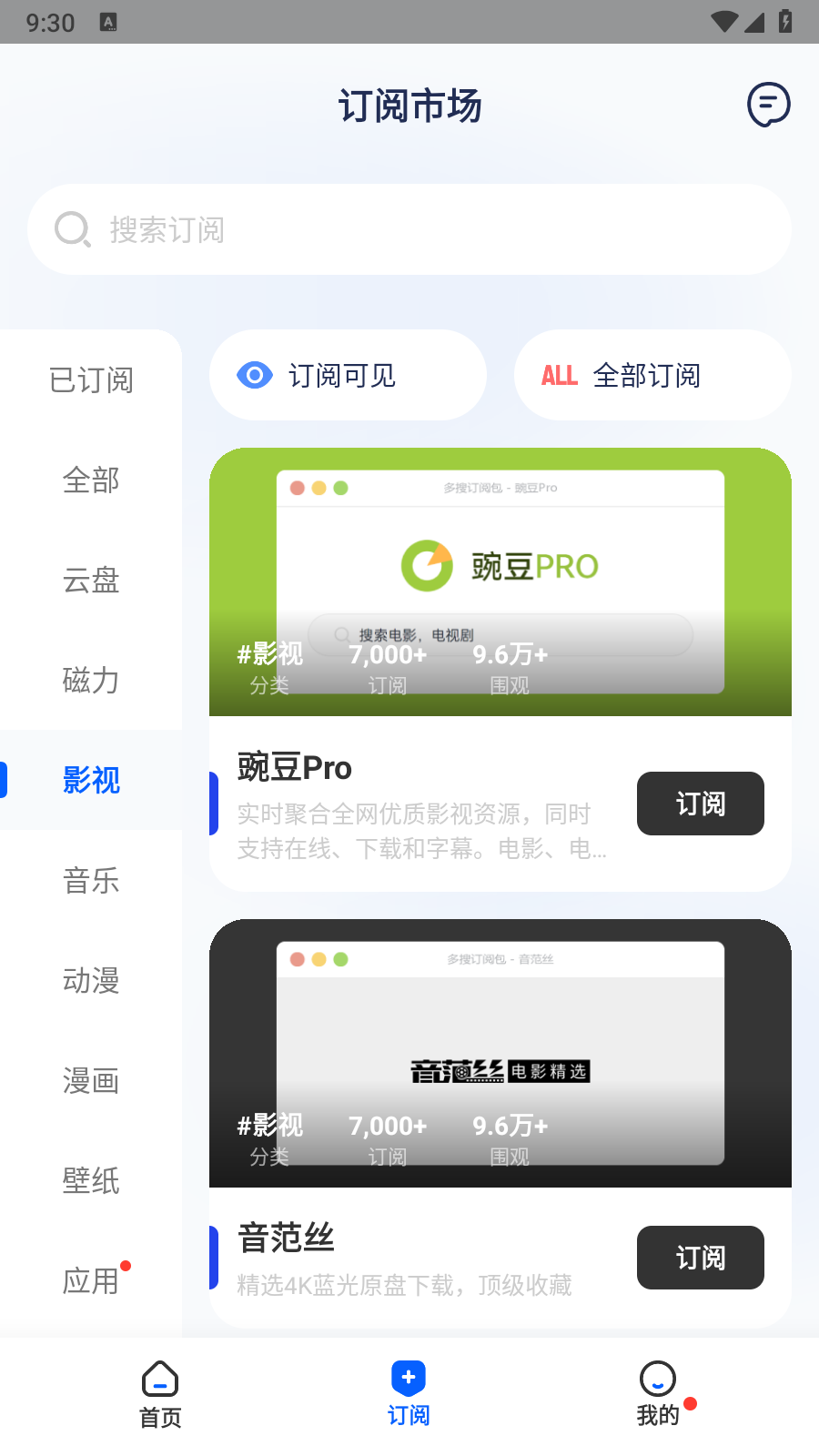Select the 影视 category in the sidebar

91,781
